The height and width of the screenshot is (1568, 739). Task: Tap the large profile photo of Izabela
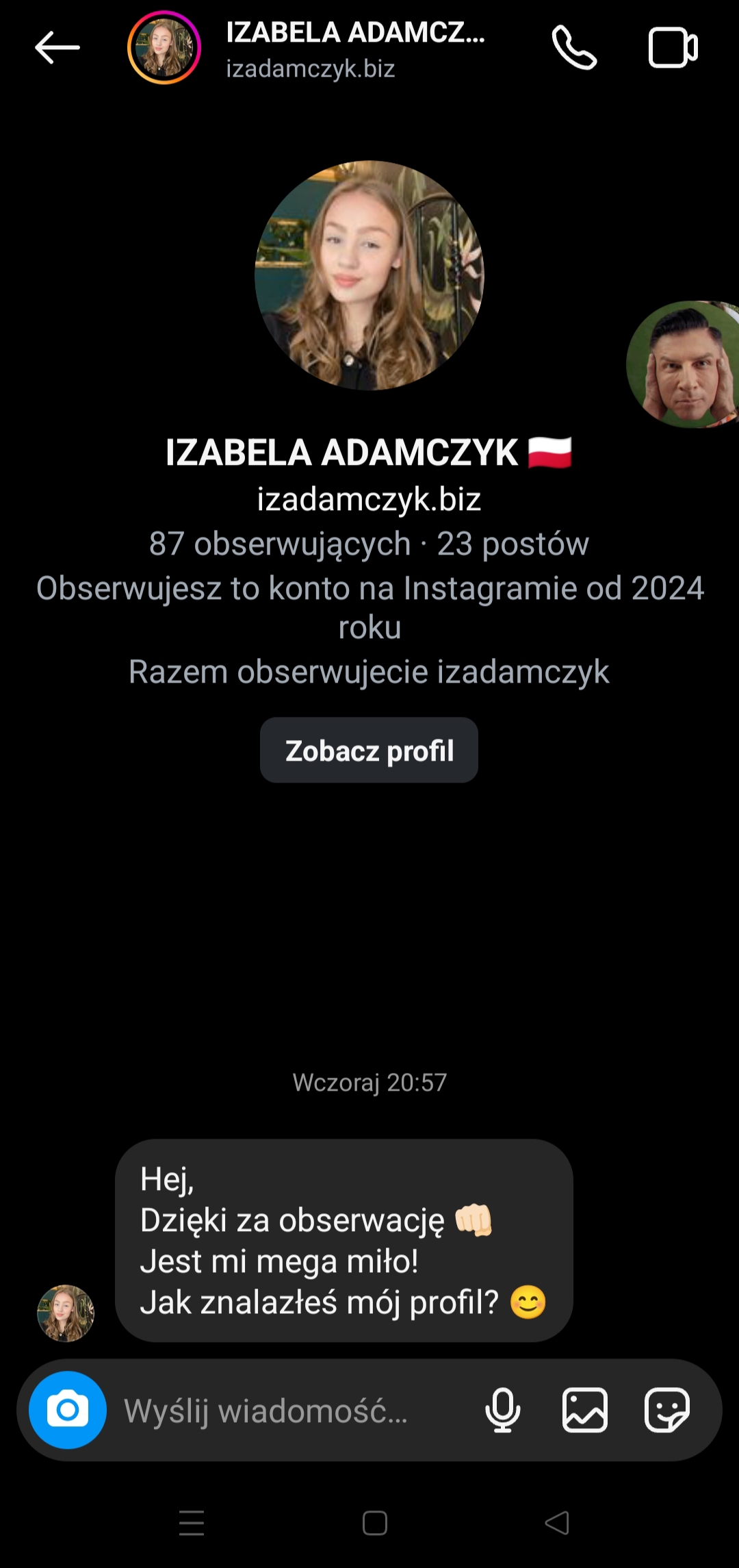[x=369, y=275]
